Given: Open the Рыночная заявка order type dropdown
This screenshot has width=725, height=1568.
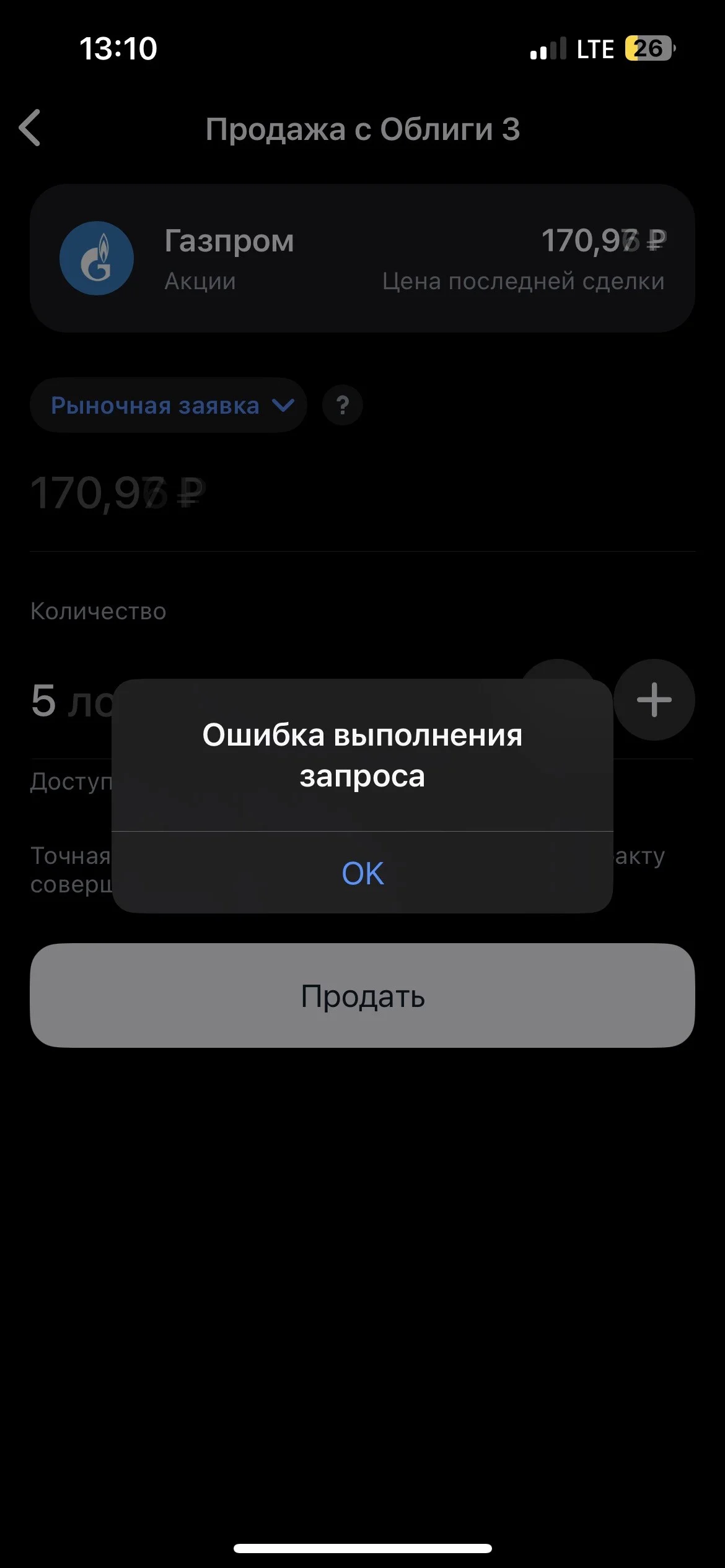Looking at the screenshot, I should pyautogui.click(x=168, y=406).
